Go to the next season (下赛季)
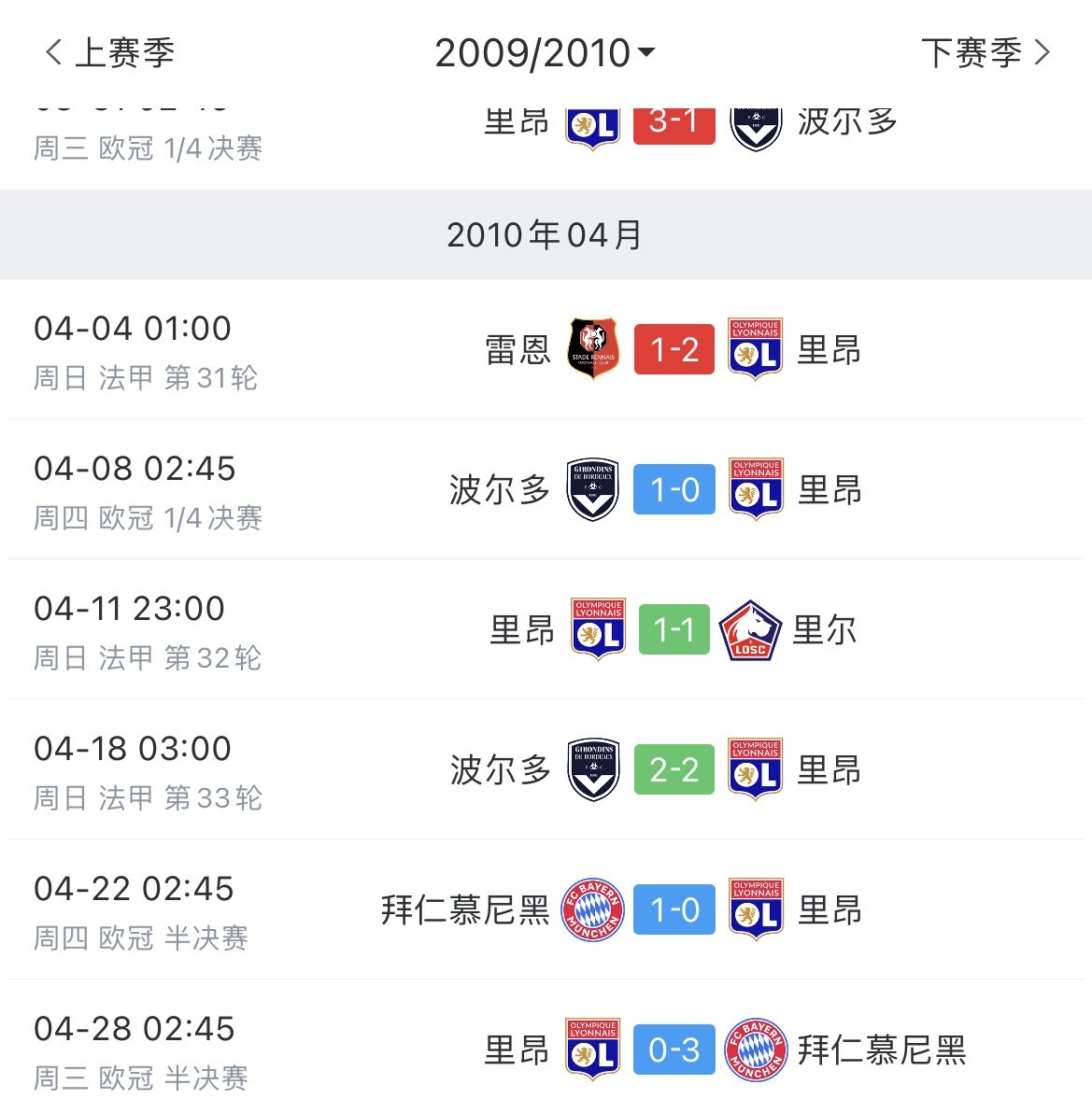1092x1113 pixels. [985, 53]
